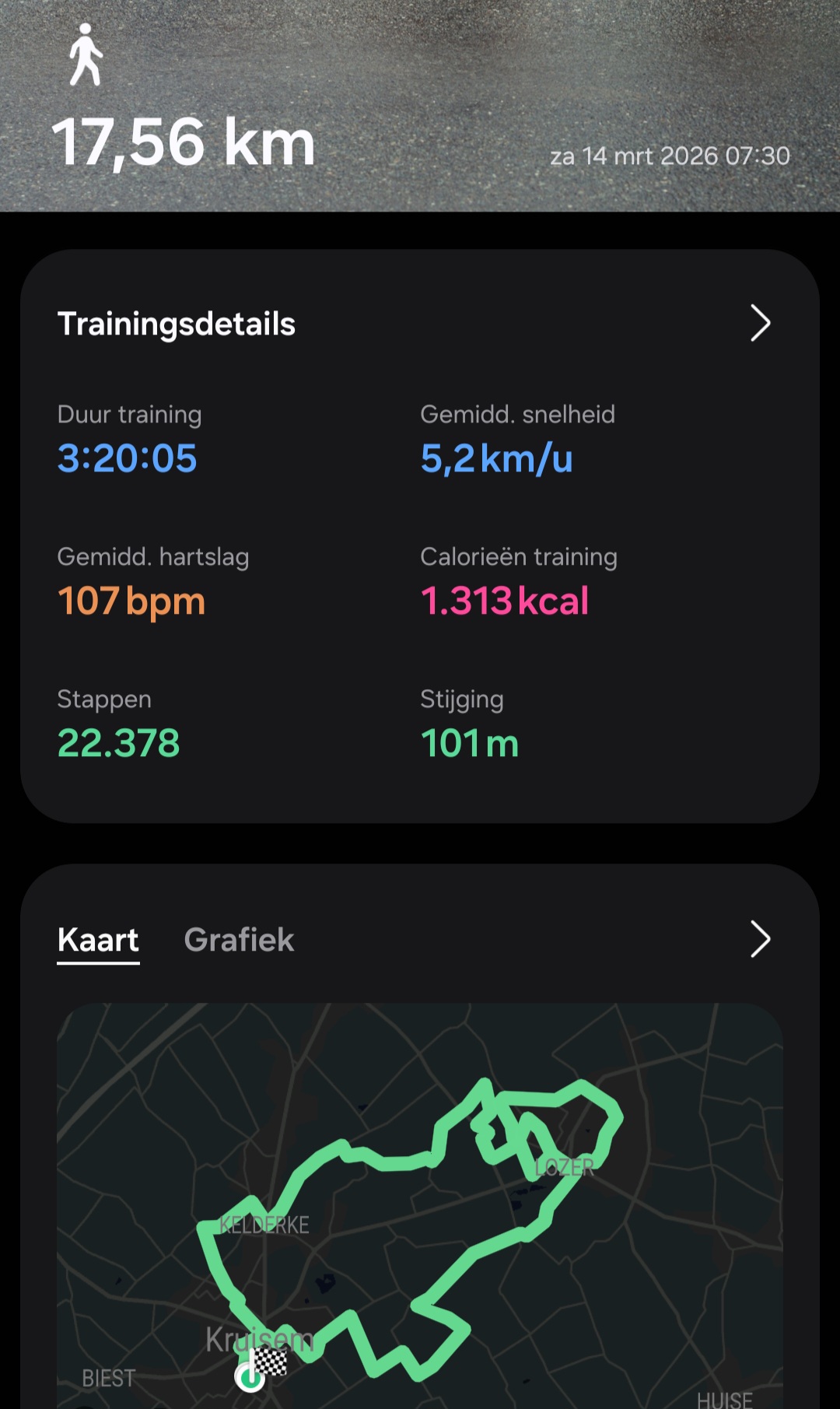Open the Trainingsdetails chevron
This screenshot has height=1409, width=840.
click(760, 324)
